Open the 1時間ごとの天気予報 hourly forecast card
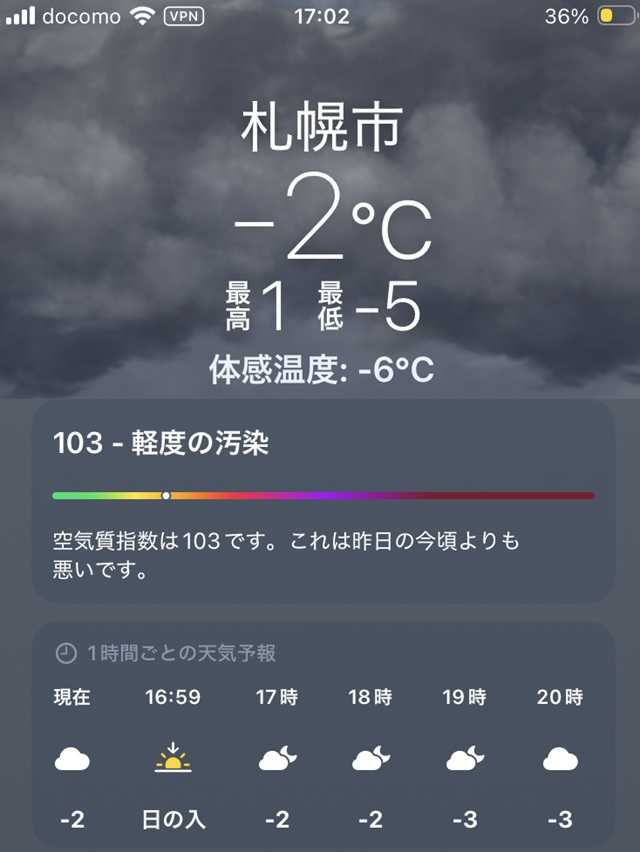The height and width of the screenshot is (852, 640). (322, 735)
